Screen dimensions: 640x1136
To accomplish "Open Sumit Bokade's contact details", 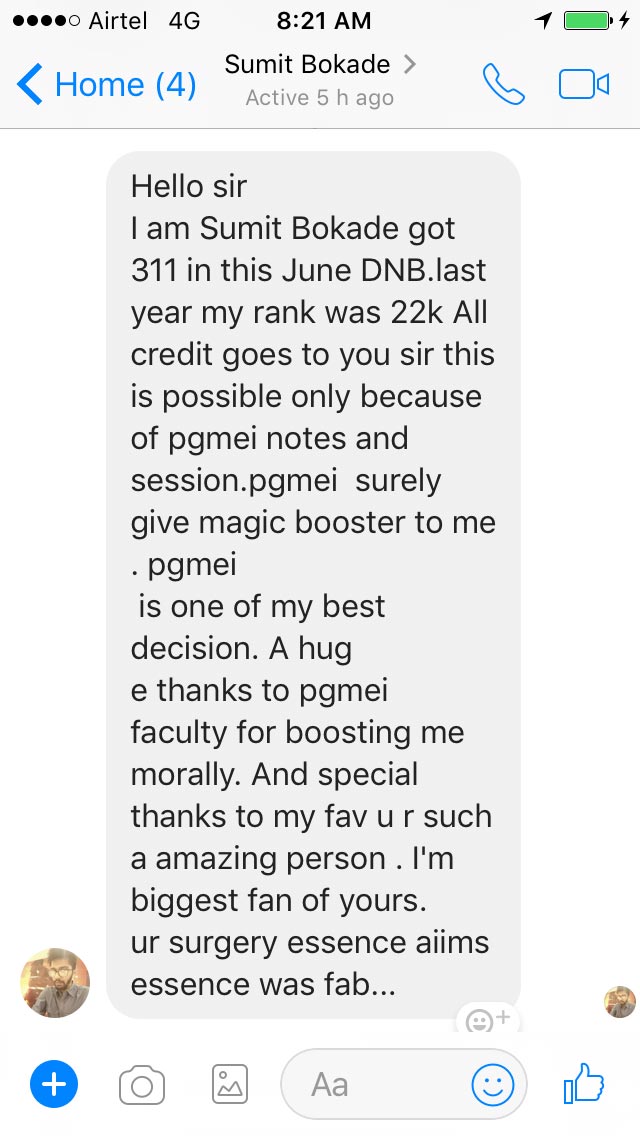I will click(x=320, y=79).
